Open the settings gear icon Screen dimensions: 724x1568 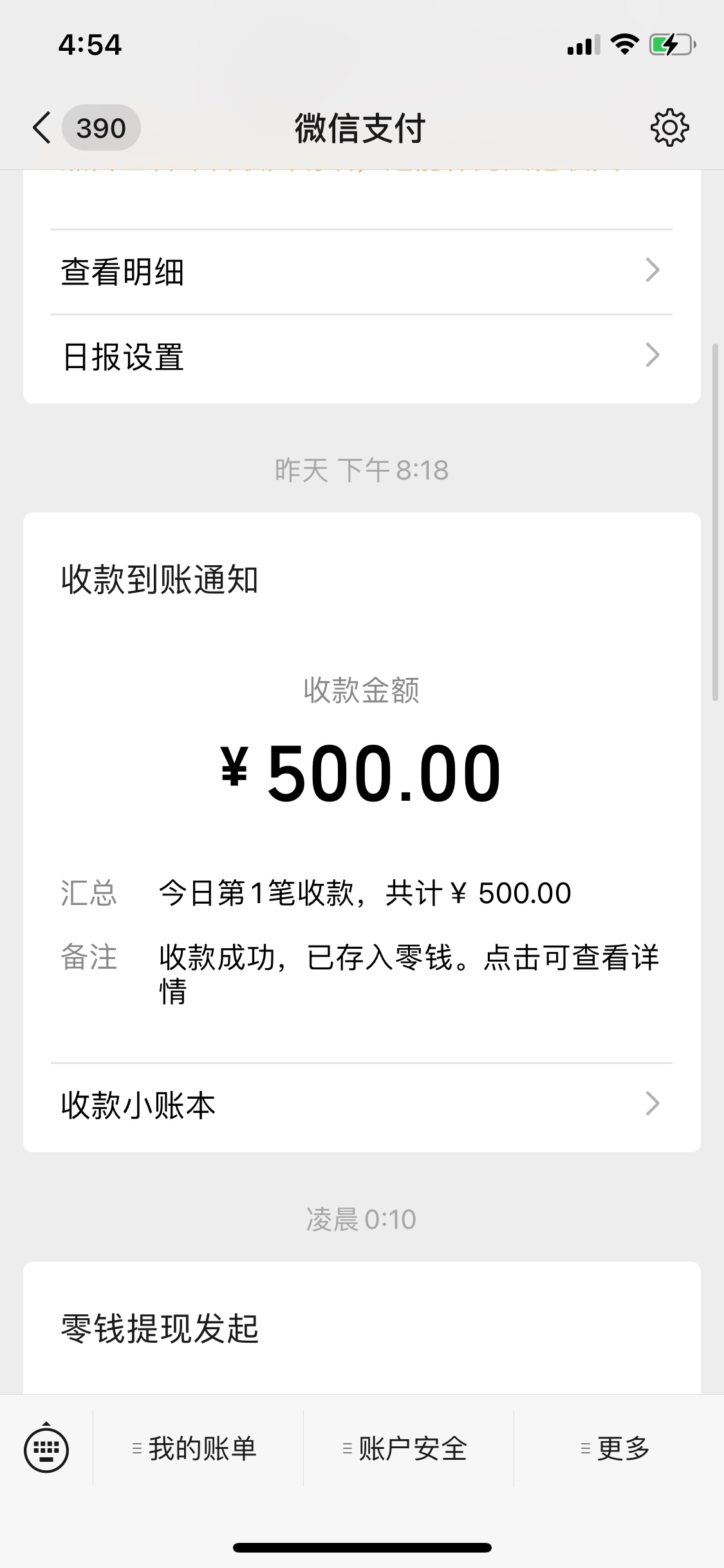669,127
